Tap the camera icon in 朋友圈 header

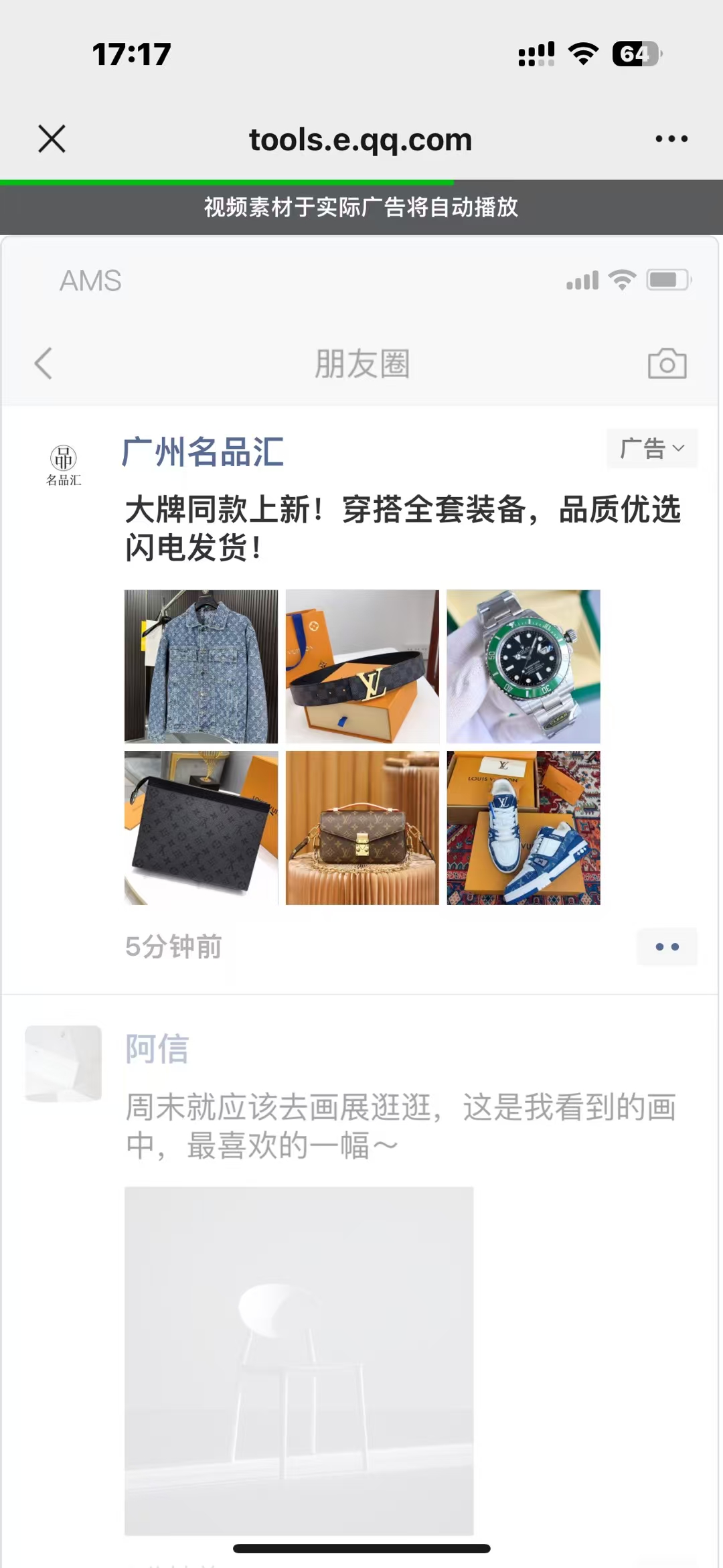pyautogui.click(x=667, y=364)
